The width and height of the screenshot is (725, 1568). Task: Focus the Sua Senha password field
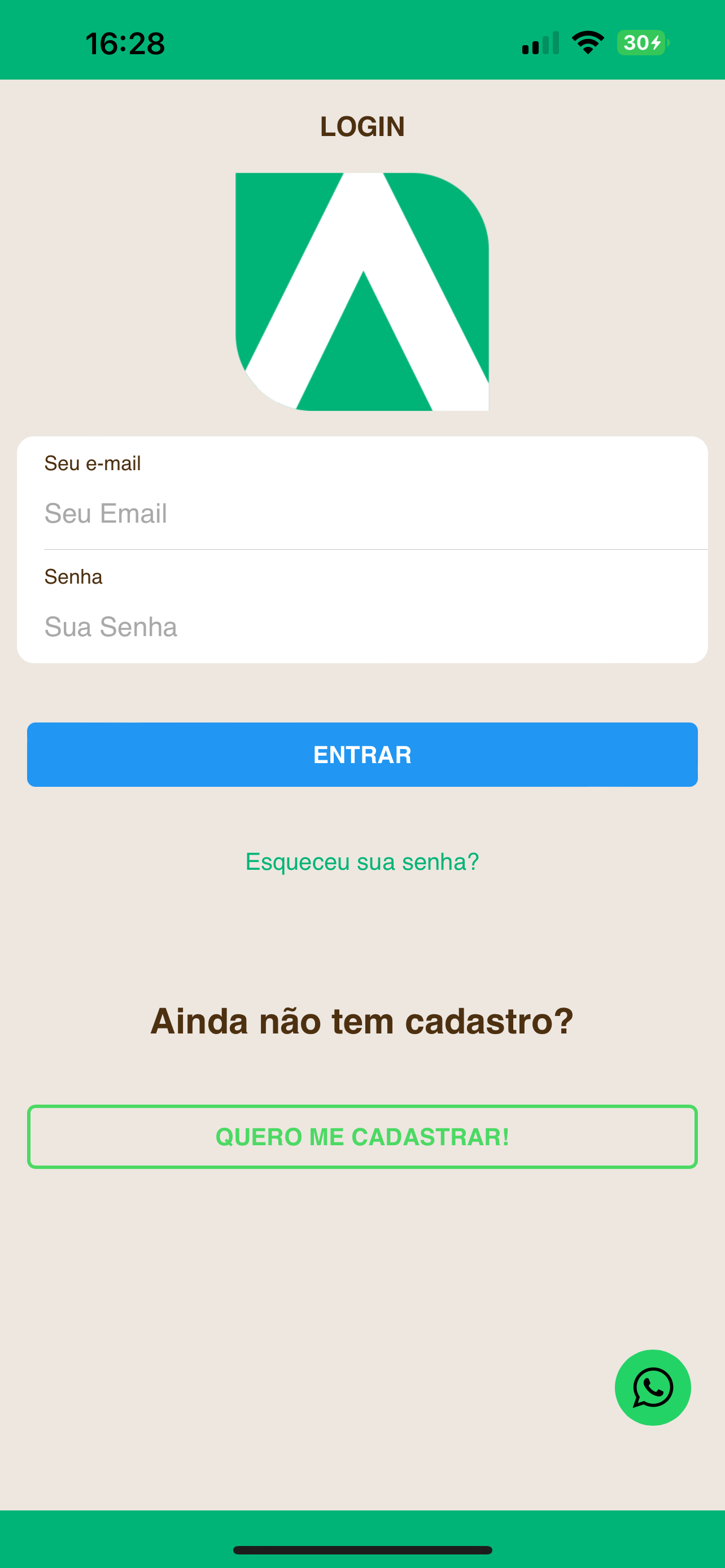click(362, 627)
